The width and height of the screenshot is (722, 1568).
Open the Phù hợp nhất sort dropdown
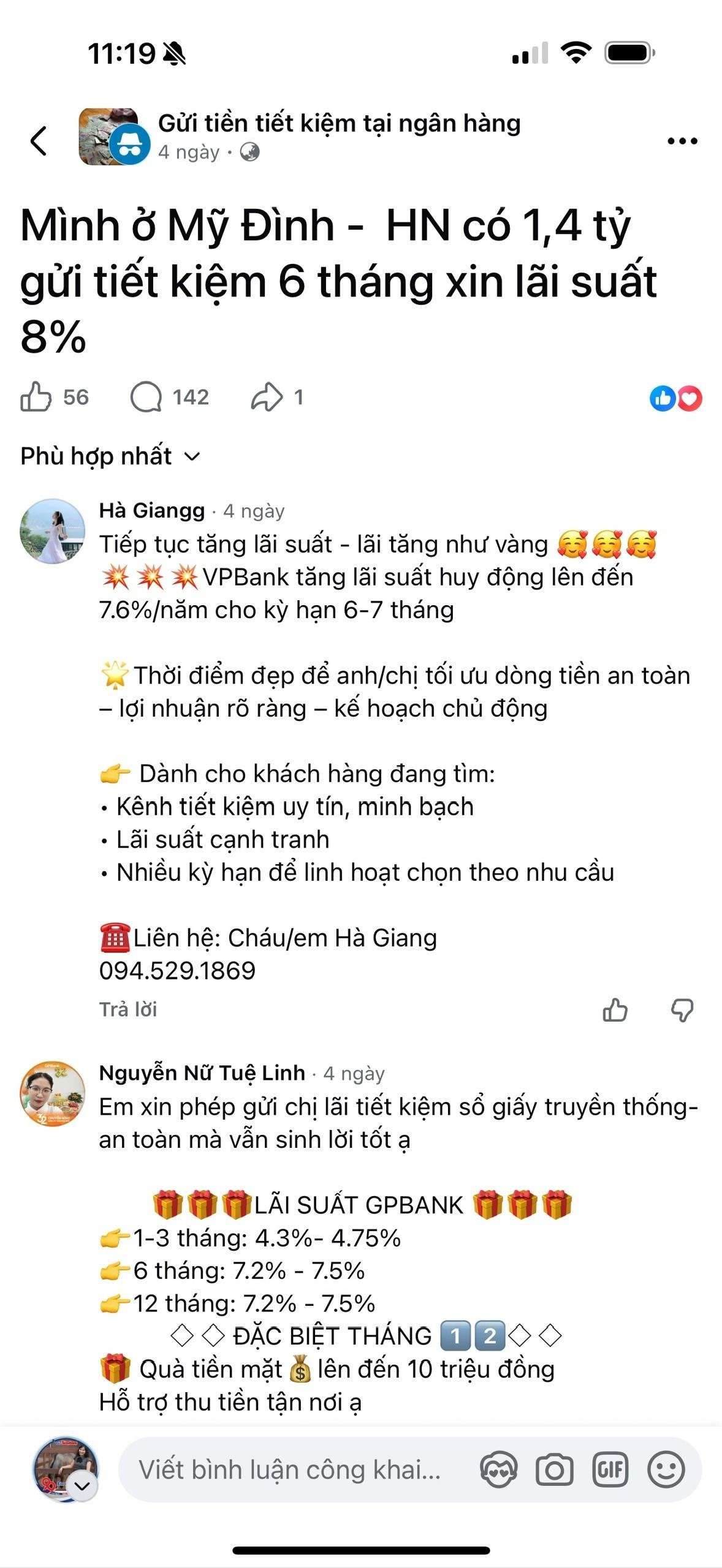click(109, 456)
